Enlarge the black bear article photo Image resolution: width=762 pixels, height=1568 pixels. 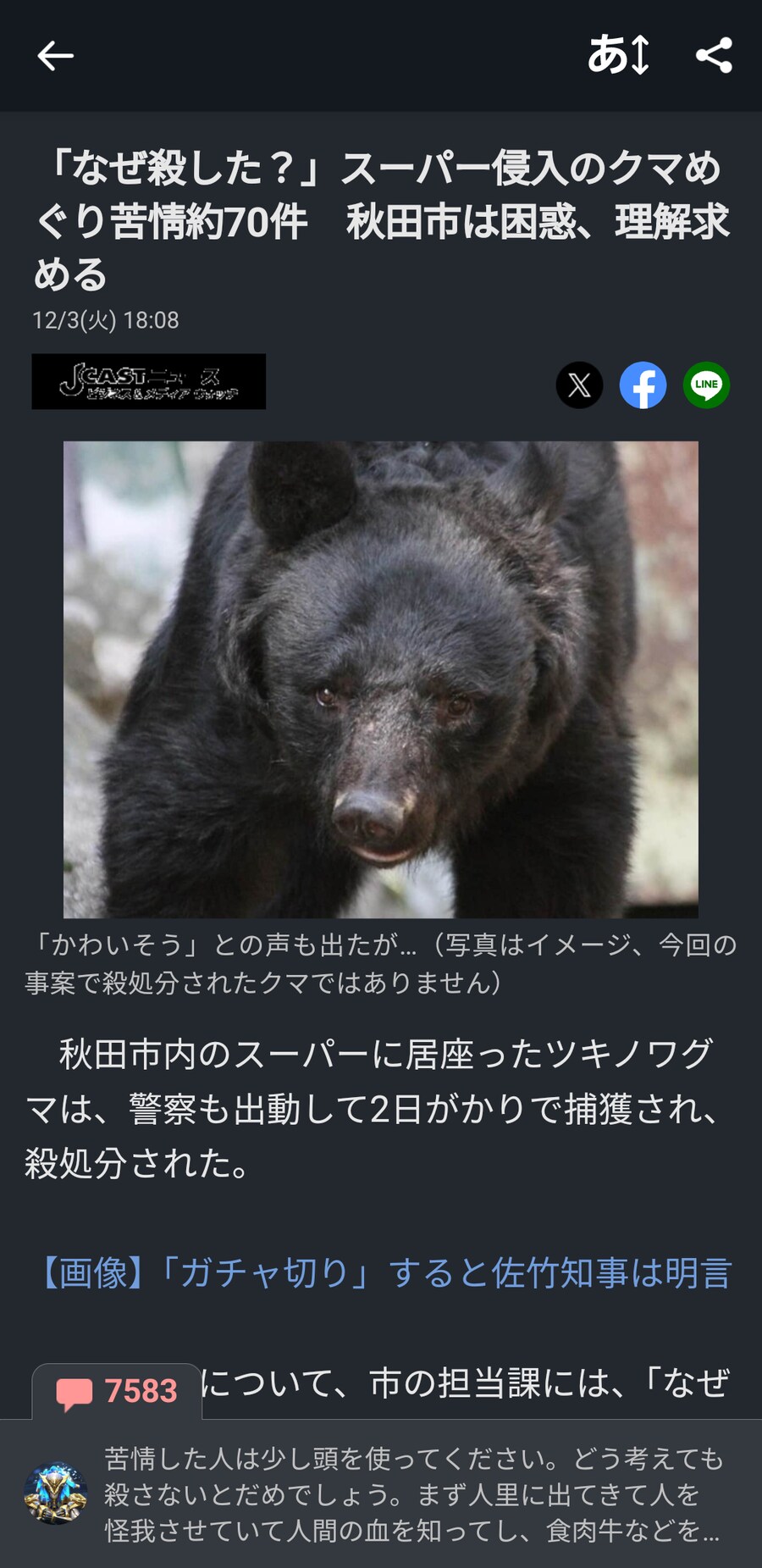point(381,679)
